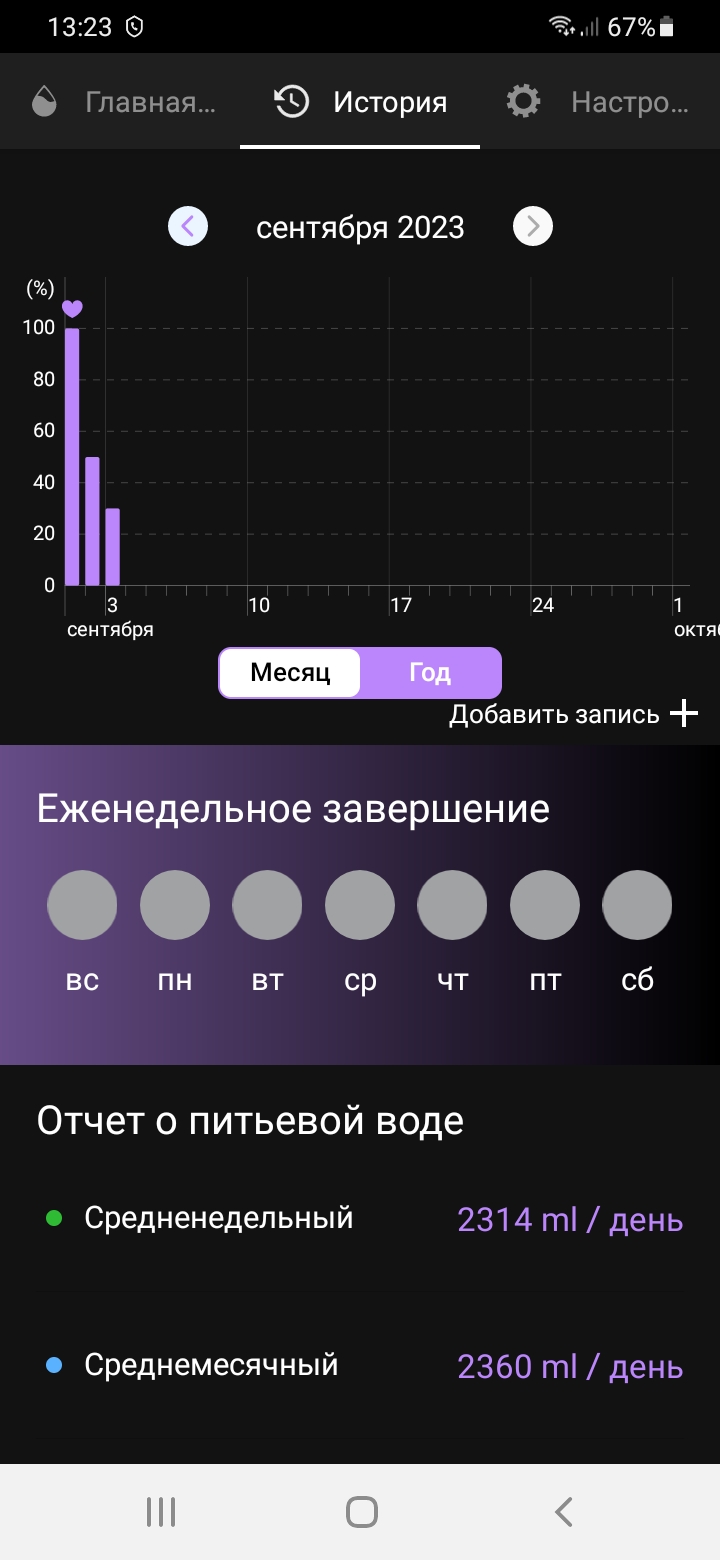Select the Месяц chart view
The width and height of the screenshot is (720, 1560).
click(290, 672)
